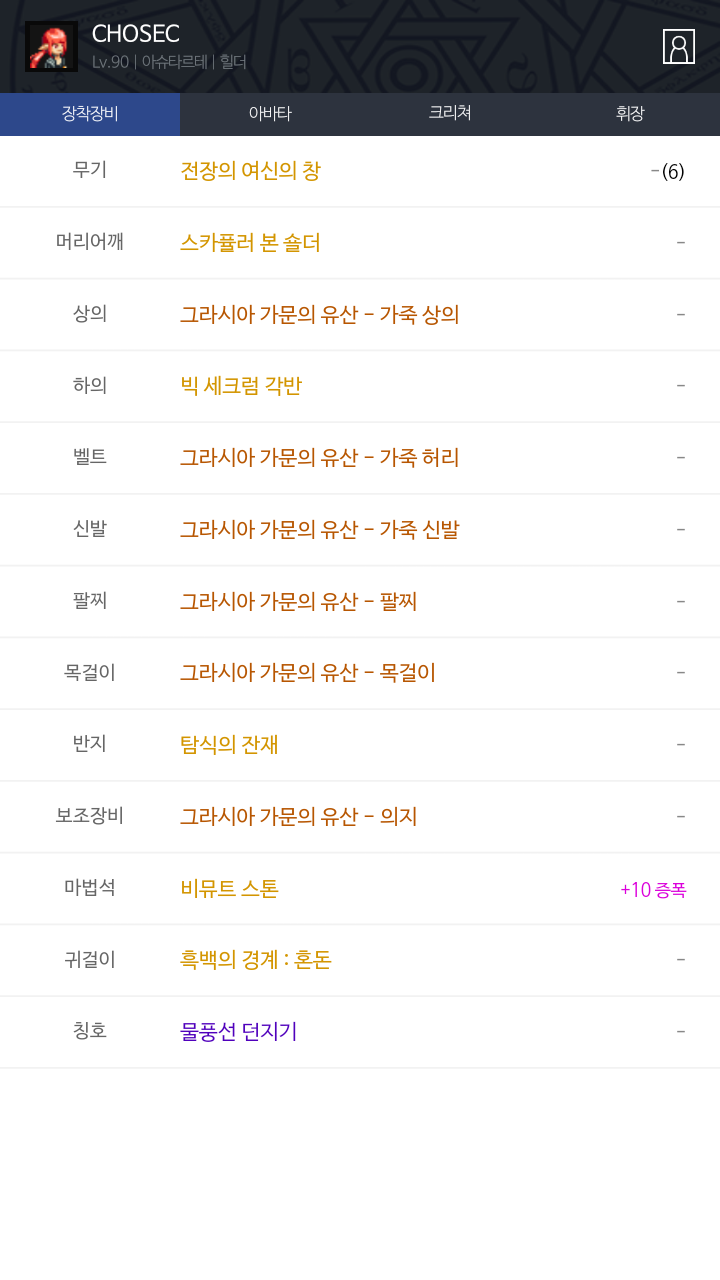View 그라시아 가문의 유산 - 가죽 상의
The height and width of the screenshot is (1280, 720).
319,315
